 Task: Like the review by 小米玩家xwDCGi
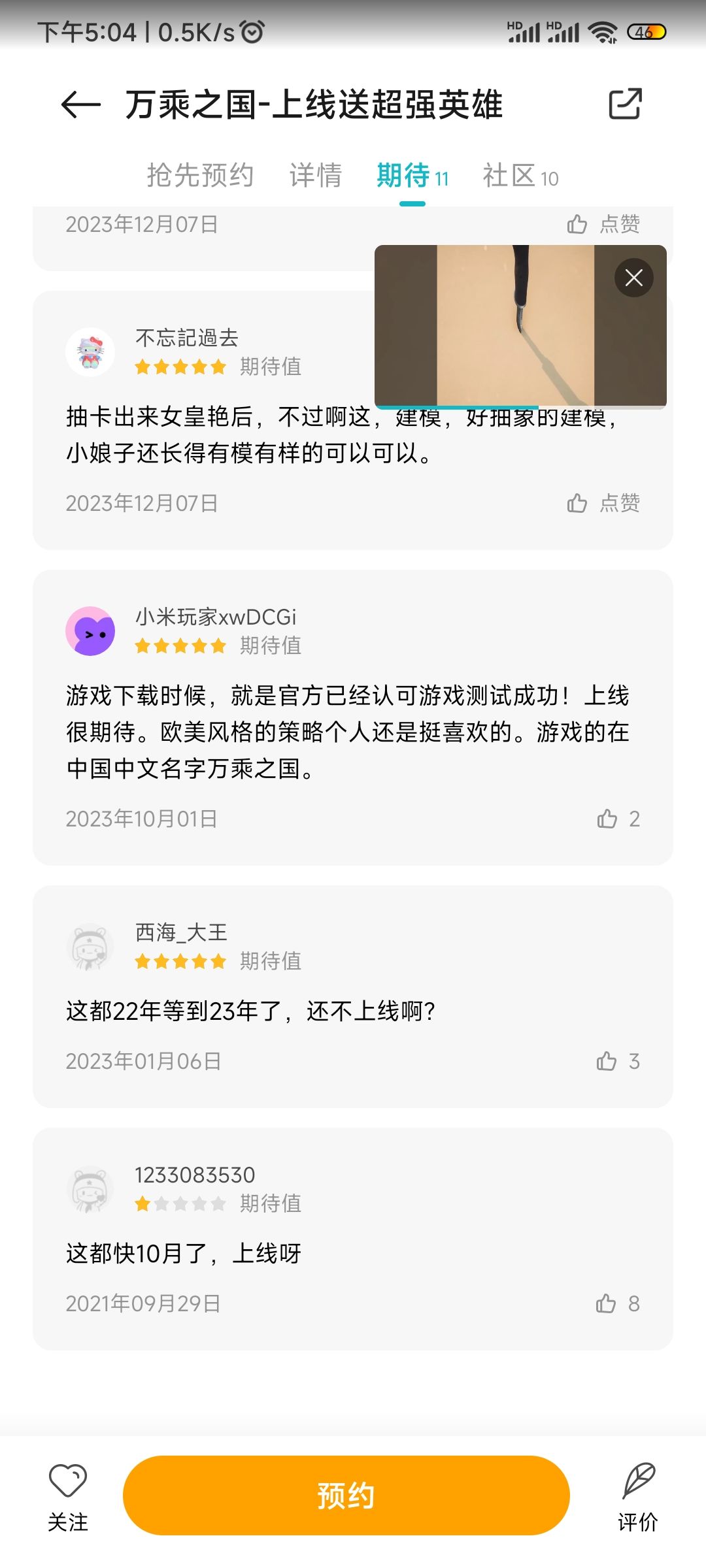[x=618, y=819]
